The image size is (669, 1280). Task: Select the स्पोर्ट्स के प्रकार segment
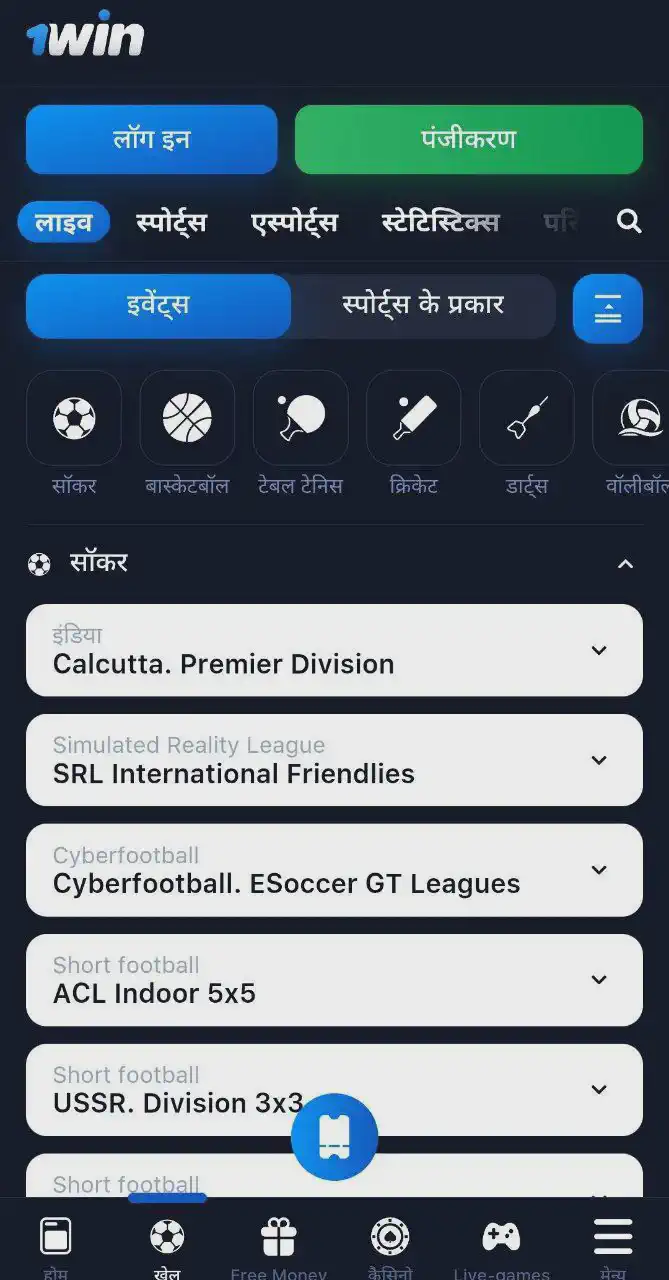[423, 305]
